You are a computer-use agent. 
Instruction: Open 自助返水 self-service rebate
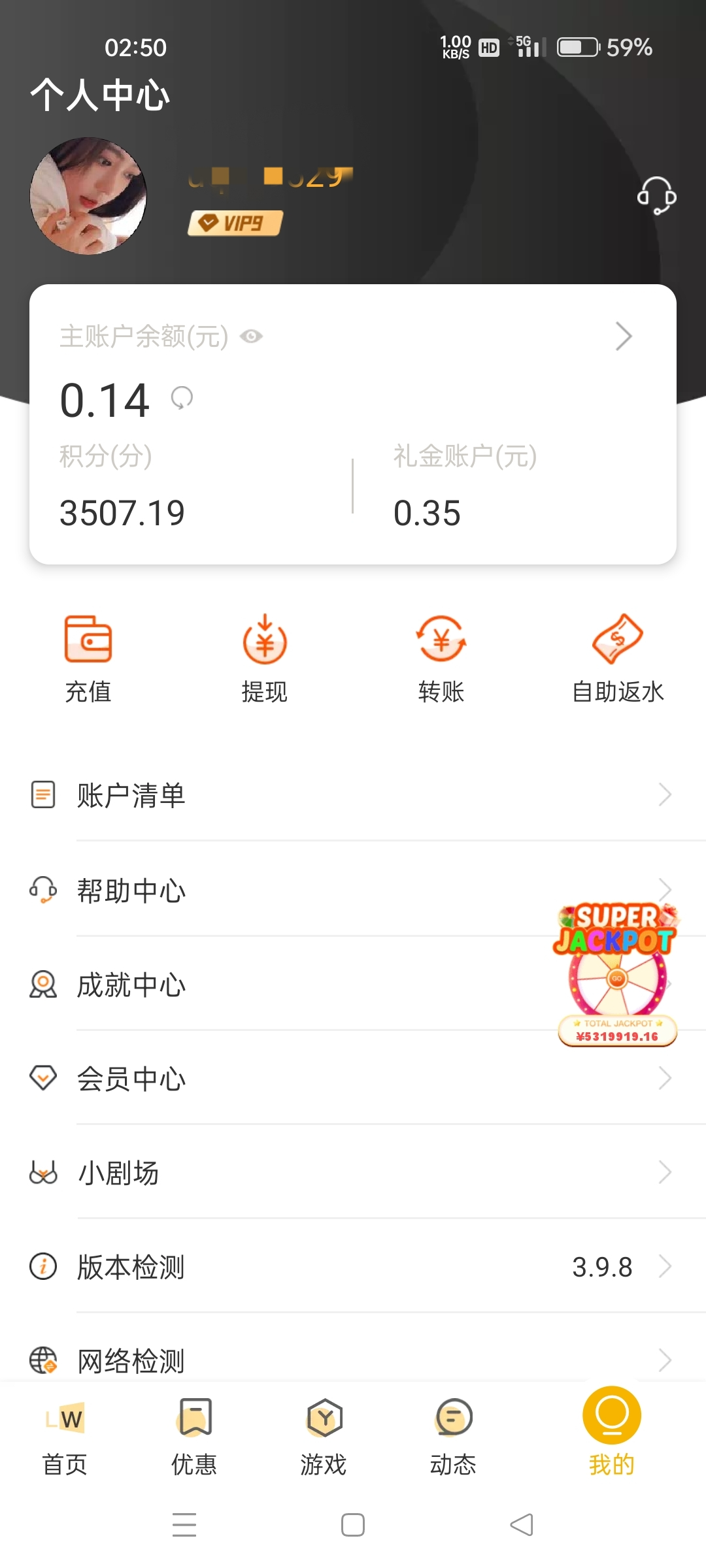coord(618,658)
